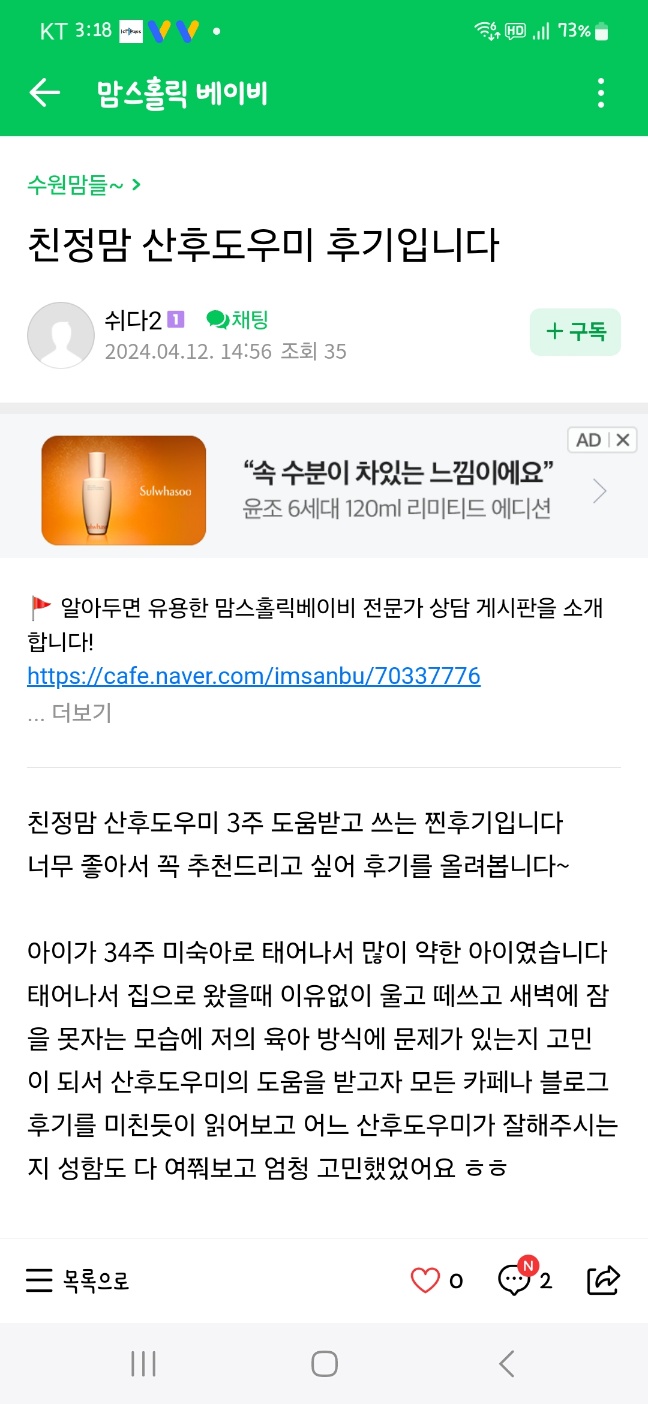Image resolution: width=648 pixels, height=1404 pixels.
Task: Start a 채팅 with the author
Action: (238, 320)
